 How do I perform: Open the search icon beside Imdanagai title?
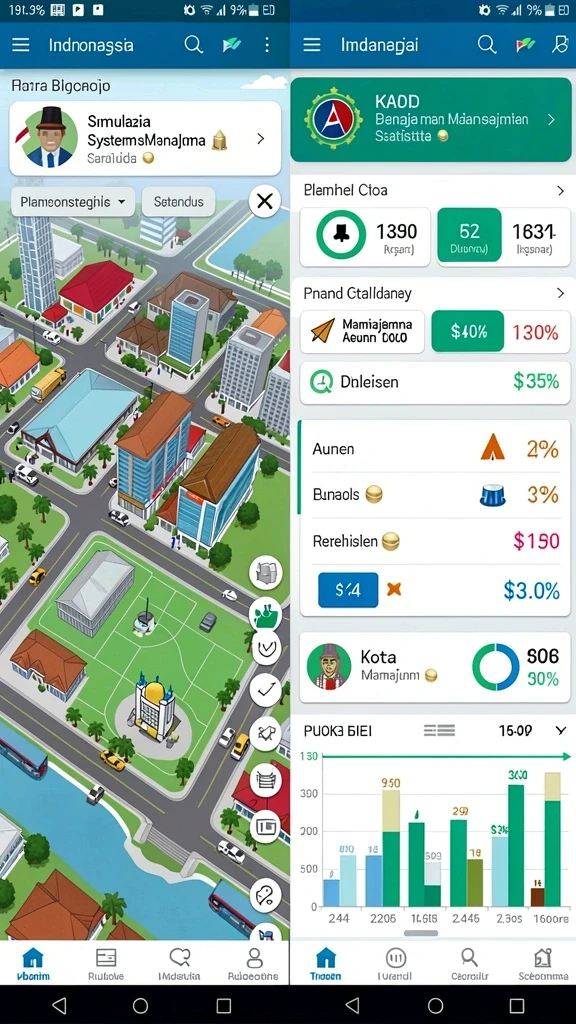coord(487,44)
